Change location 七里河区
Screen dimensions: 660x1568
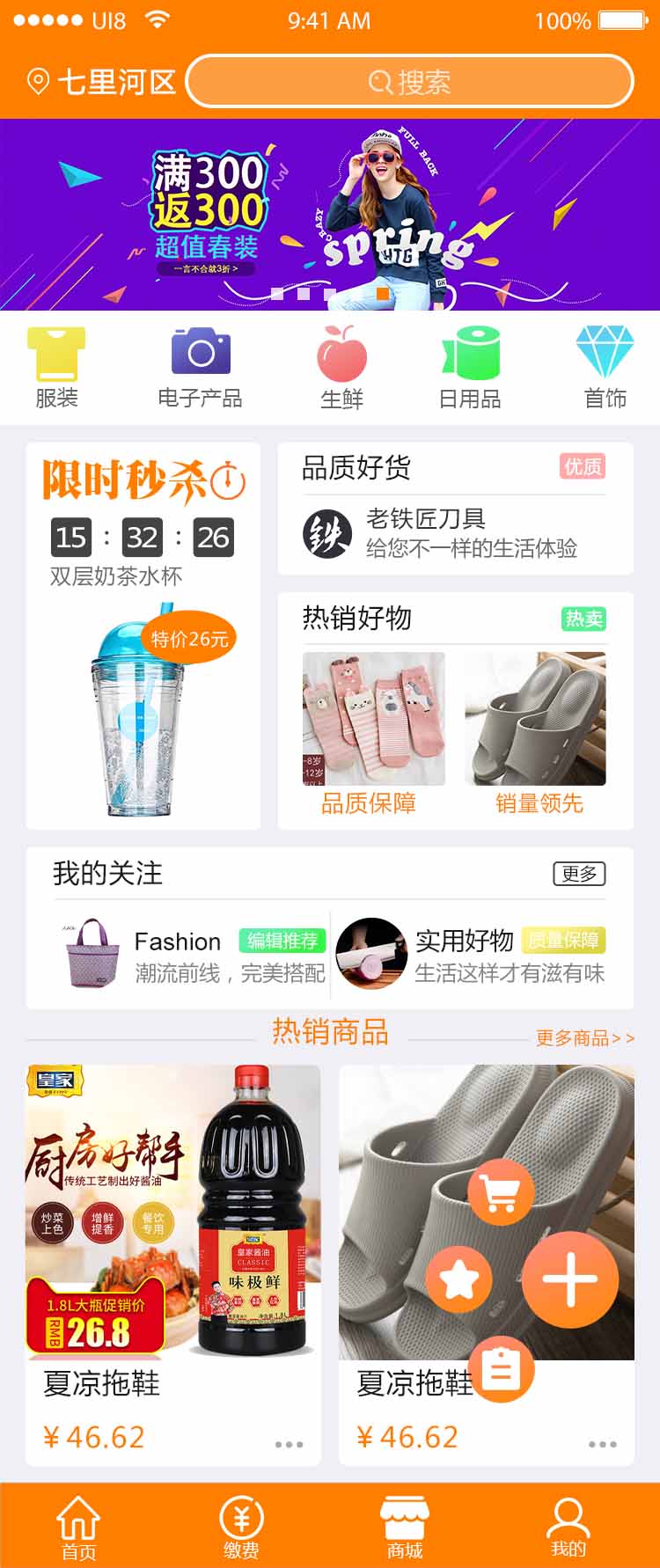[x=101, y=82]
